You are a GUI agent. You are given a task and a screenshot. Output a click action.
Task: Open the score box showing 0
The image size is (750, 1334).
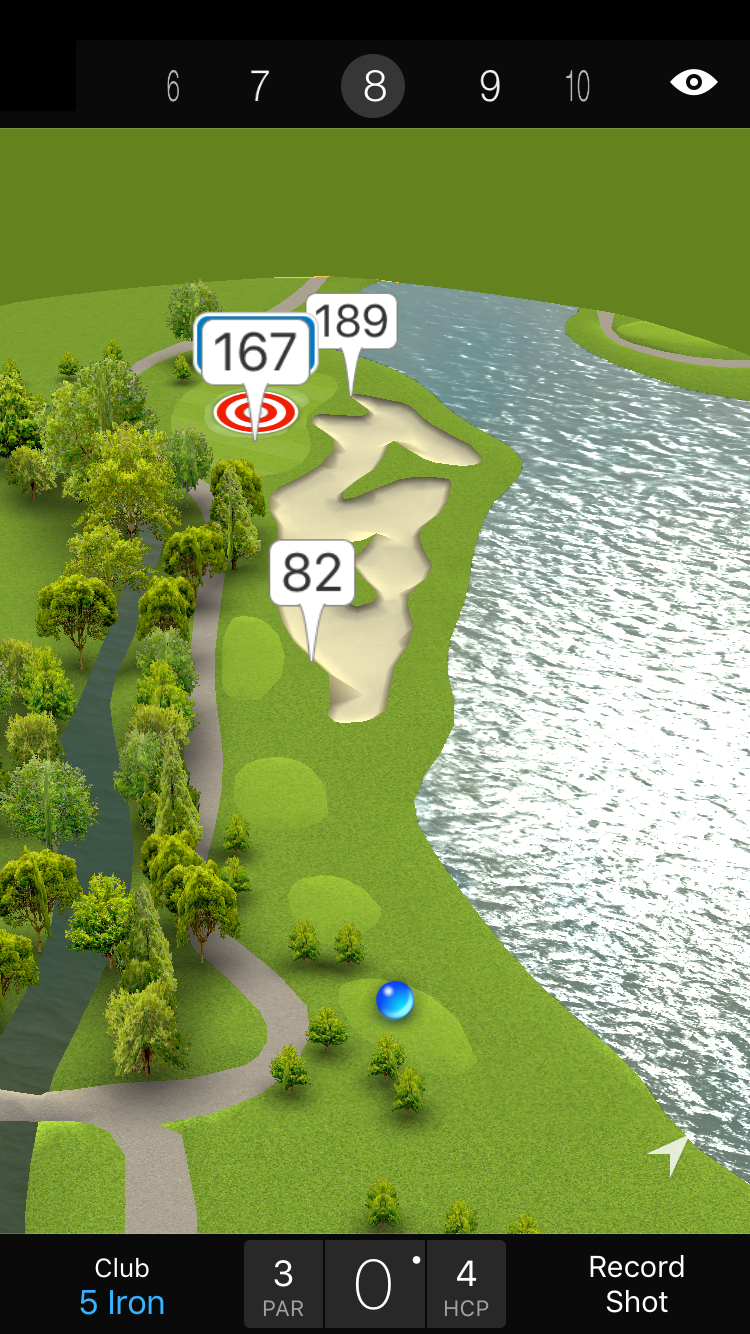point(374,1285)
